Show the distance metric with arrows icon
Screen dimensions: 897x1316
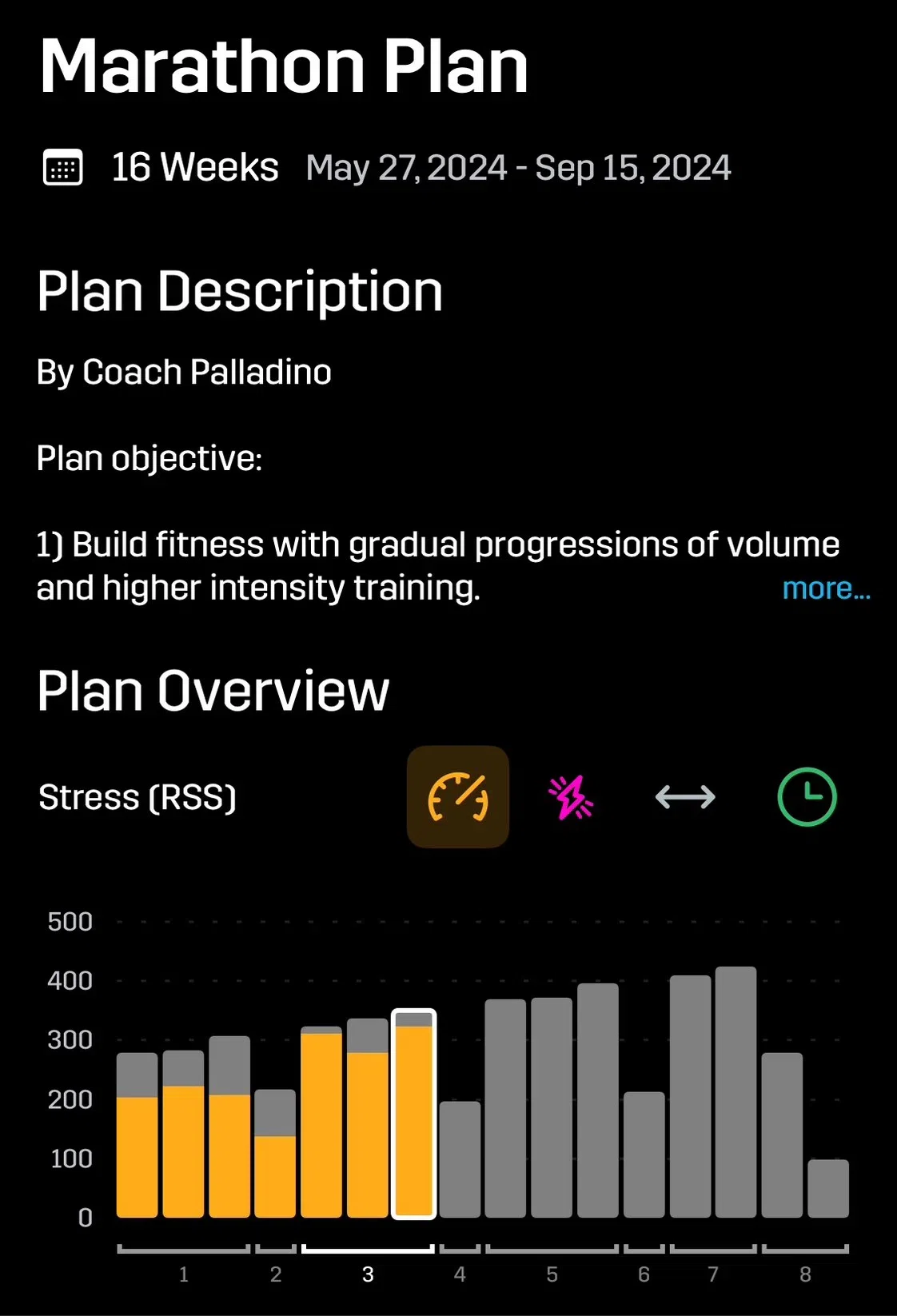click(x=685, y=797)
